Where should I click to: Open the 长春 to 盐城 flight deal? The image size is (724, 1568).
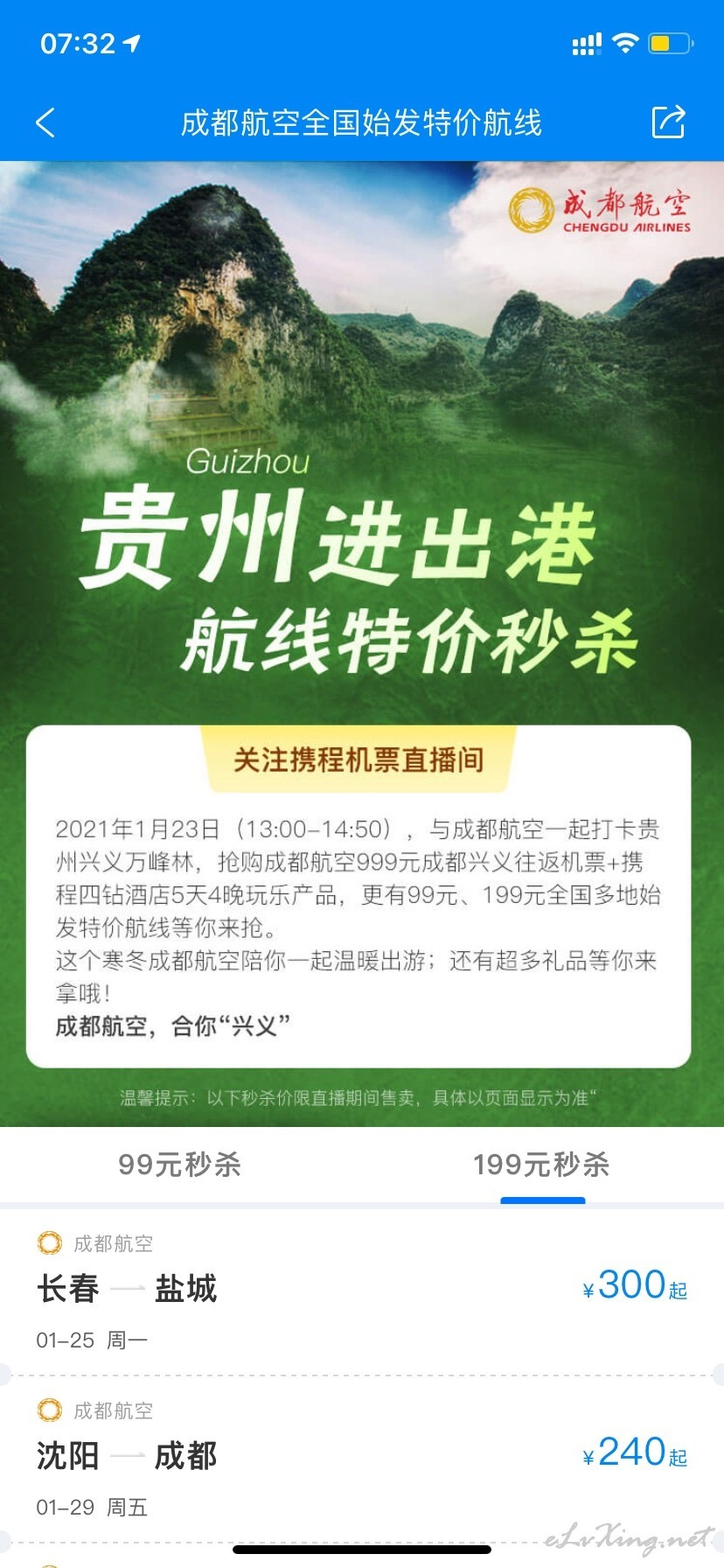point(362,1292)
